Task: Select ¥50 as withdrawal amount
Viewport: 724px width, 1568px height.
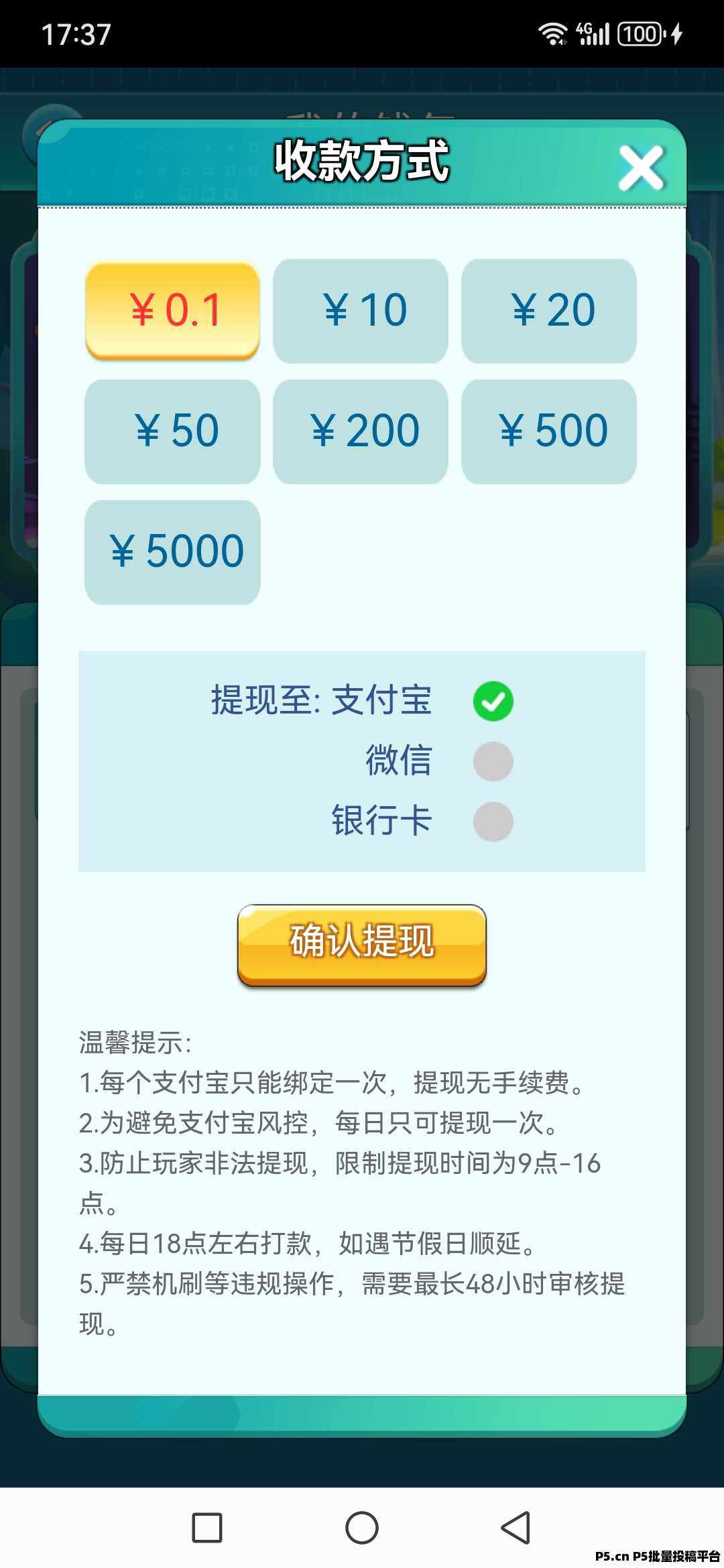Action: [173, 431]
